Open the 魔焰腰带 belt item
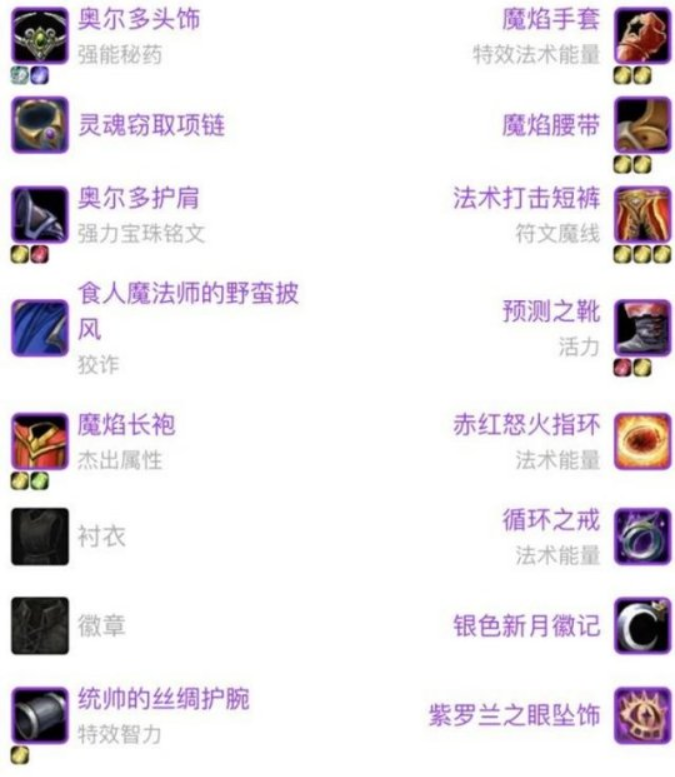 pos(550,125)
